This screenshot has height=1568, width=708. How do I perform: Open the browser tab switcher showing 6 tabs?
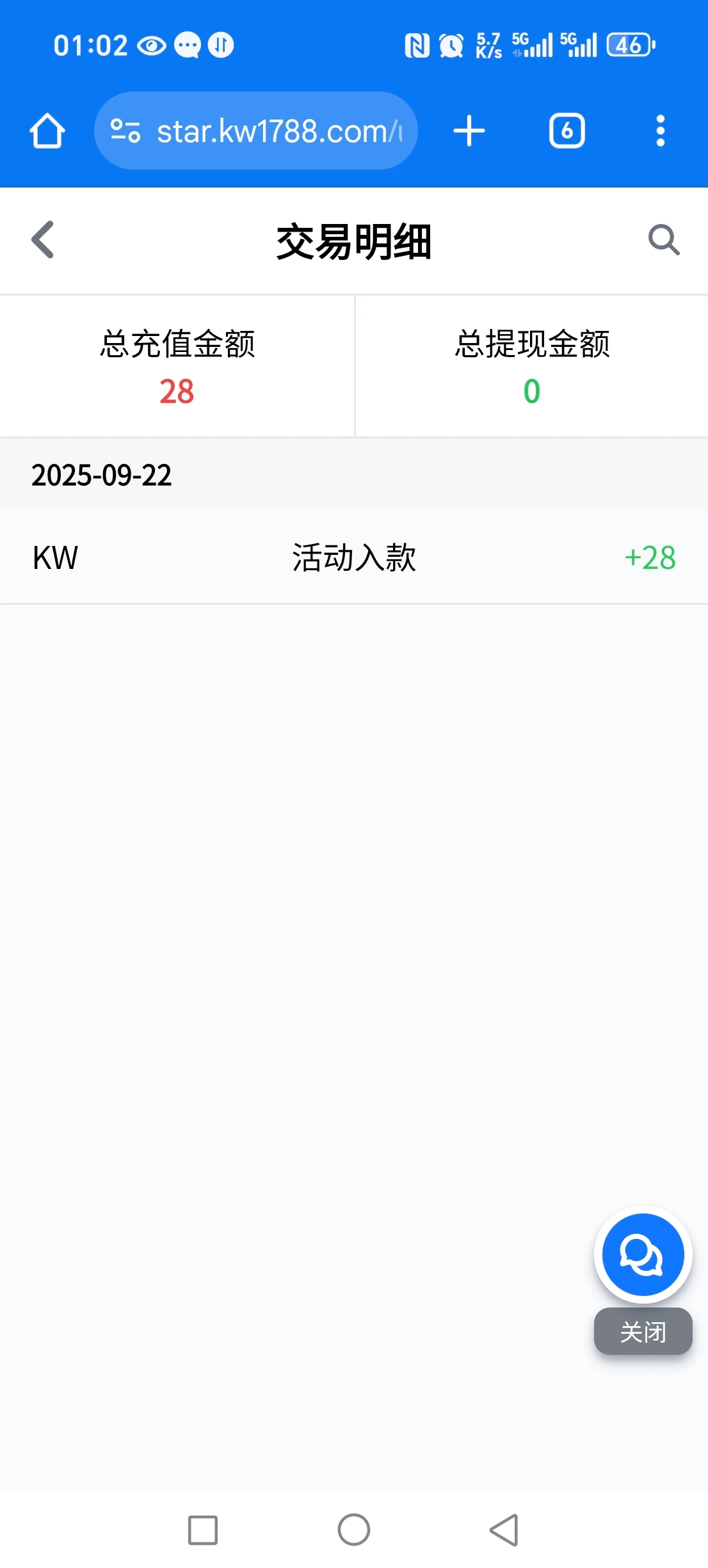[566, 130]
